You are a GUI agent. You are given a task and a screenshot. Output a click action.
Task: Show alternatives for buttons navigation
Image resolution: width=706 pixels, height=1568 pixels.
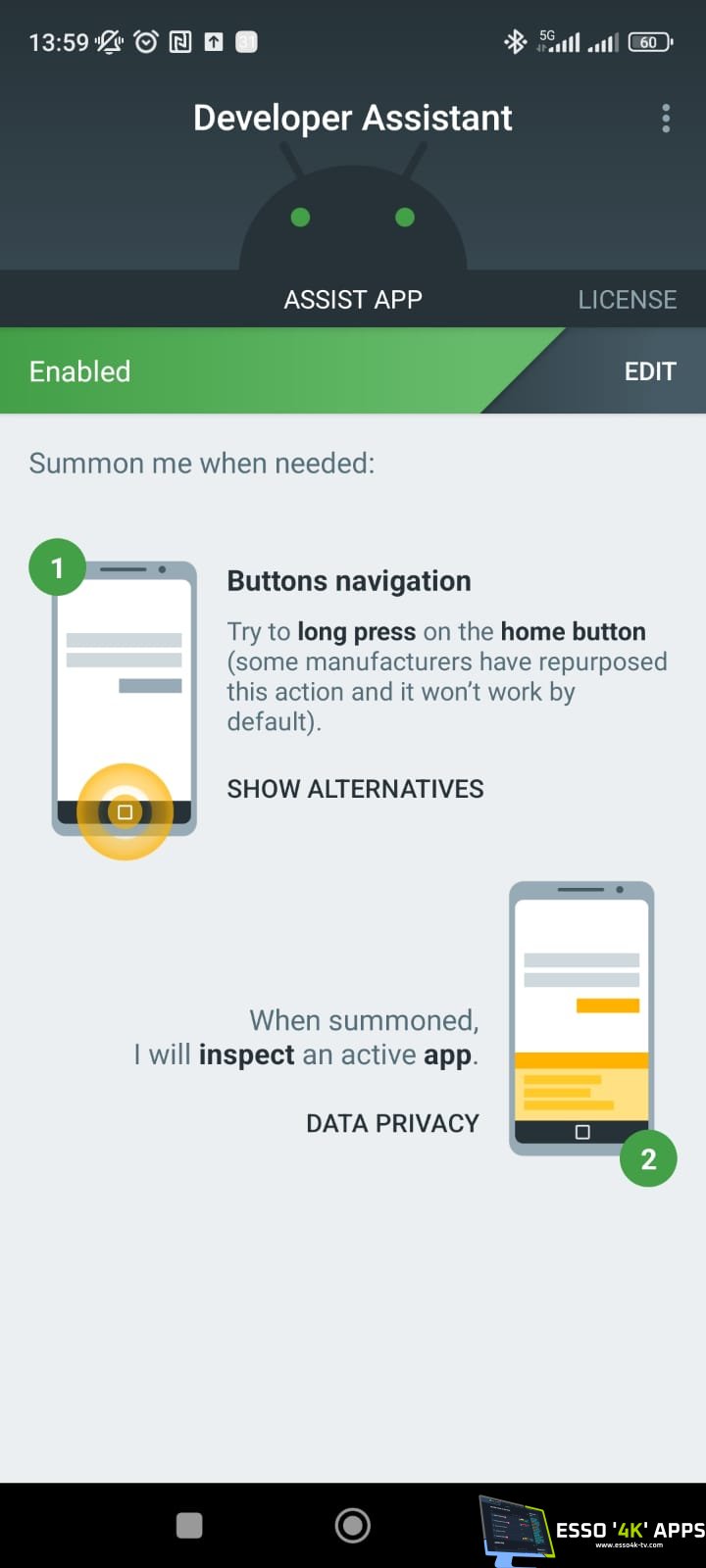coord(355,789)
